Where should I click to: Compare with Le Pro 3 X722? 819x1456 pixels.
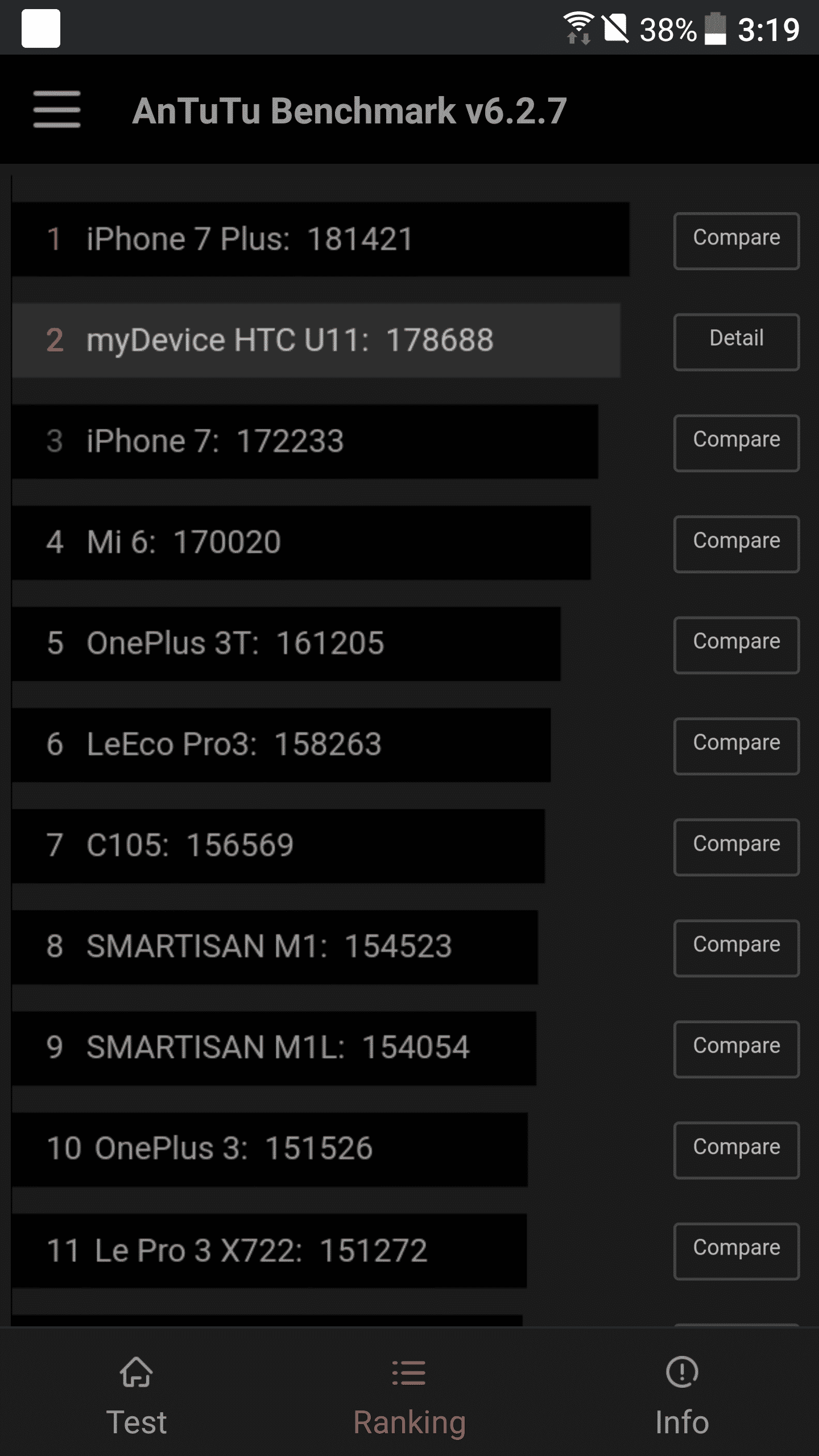click(736, 1251)
